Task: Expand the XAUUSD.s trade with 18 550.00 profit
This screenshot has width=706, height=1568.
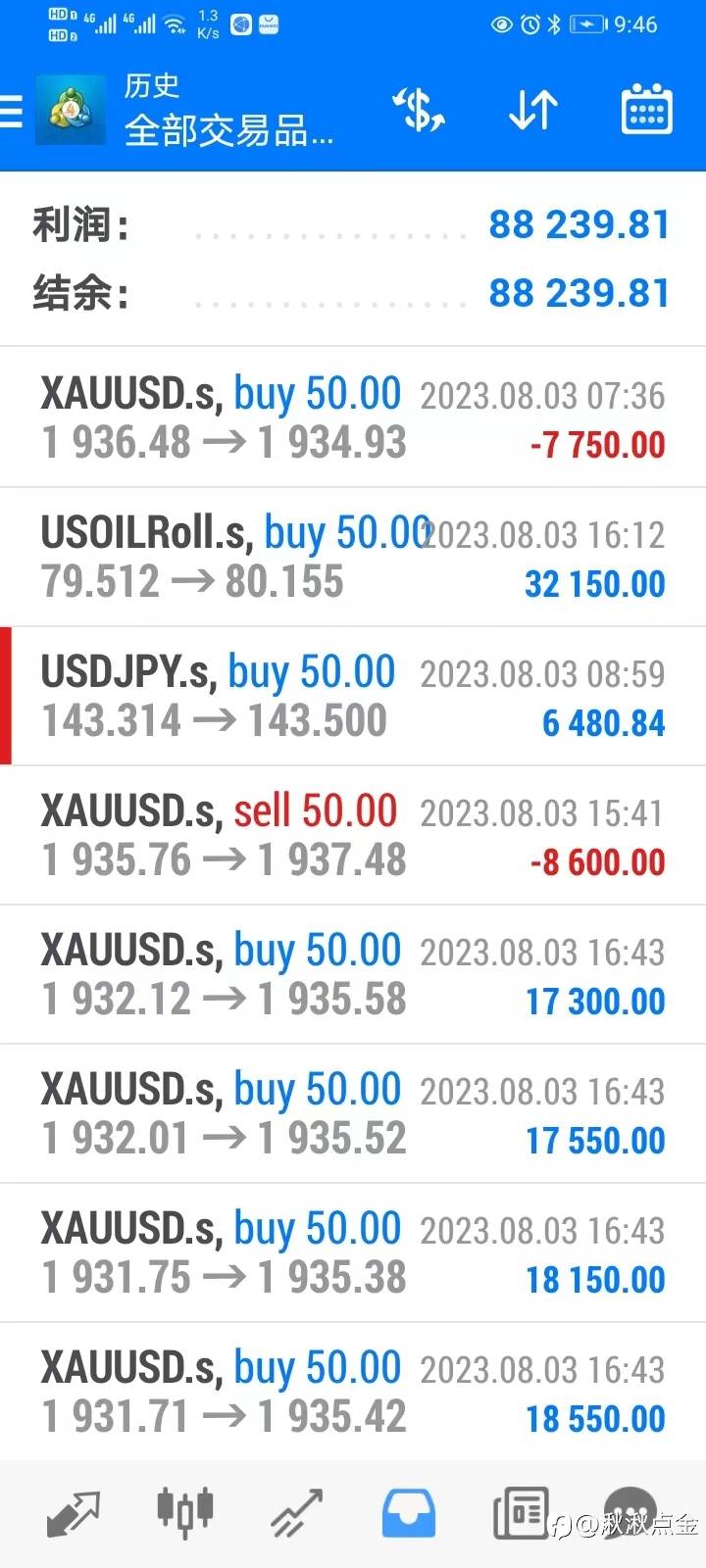Action: [x=353, y=1392]
